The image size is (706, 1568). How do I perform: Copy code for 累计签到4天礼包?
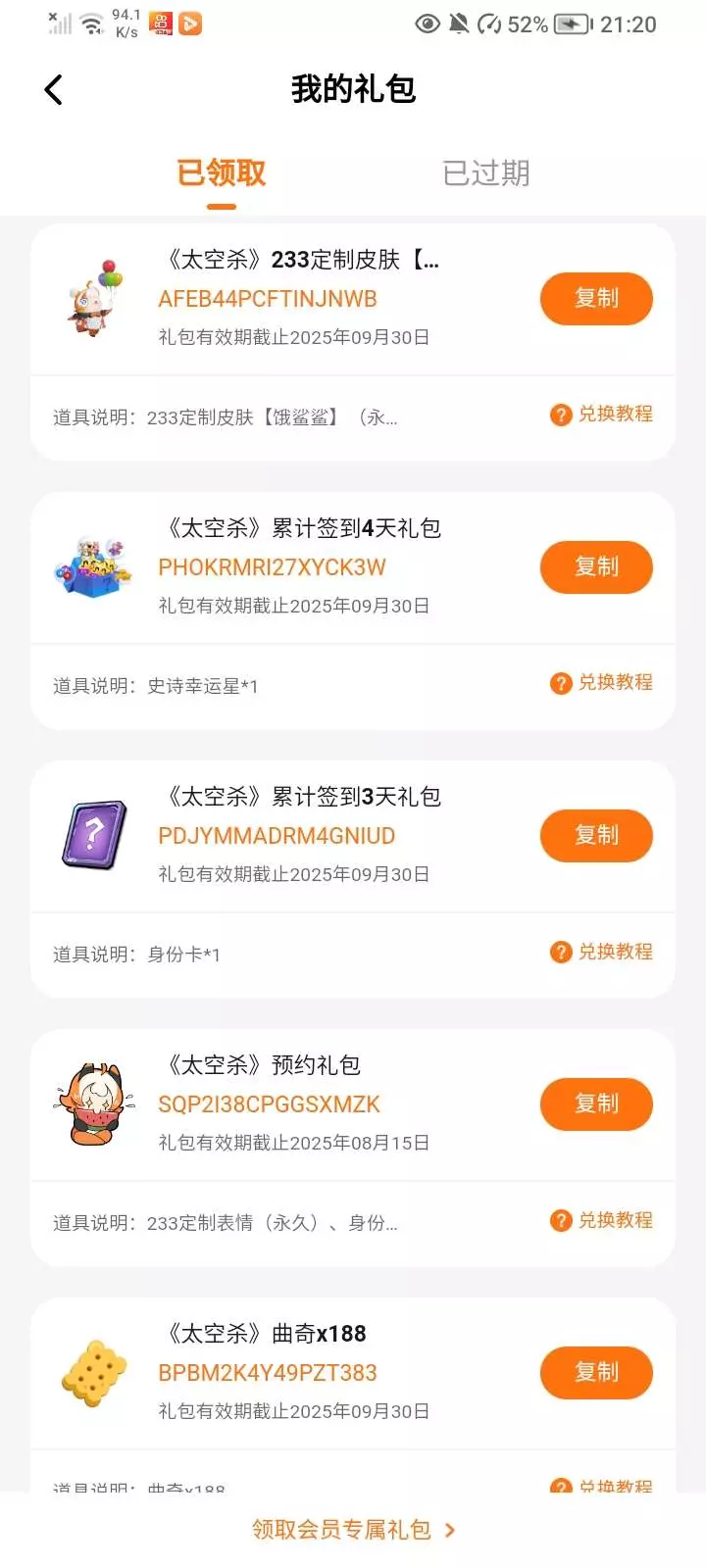pos(596,566)
